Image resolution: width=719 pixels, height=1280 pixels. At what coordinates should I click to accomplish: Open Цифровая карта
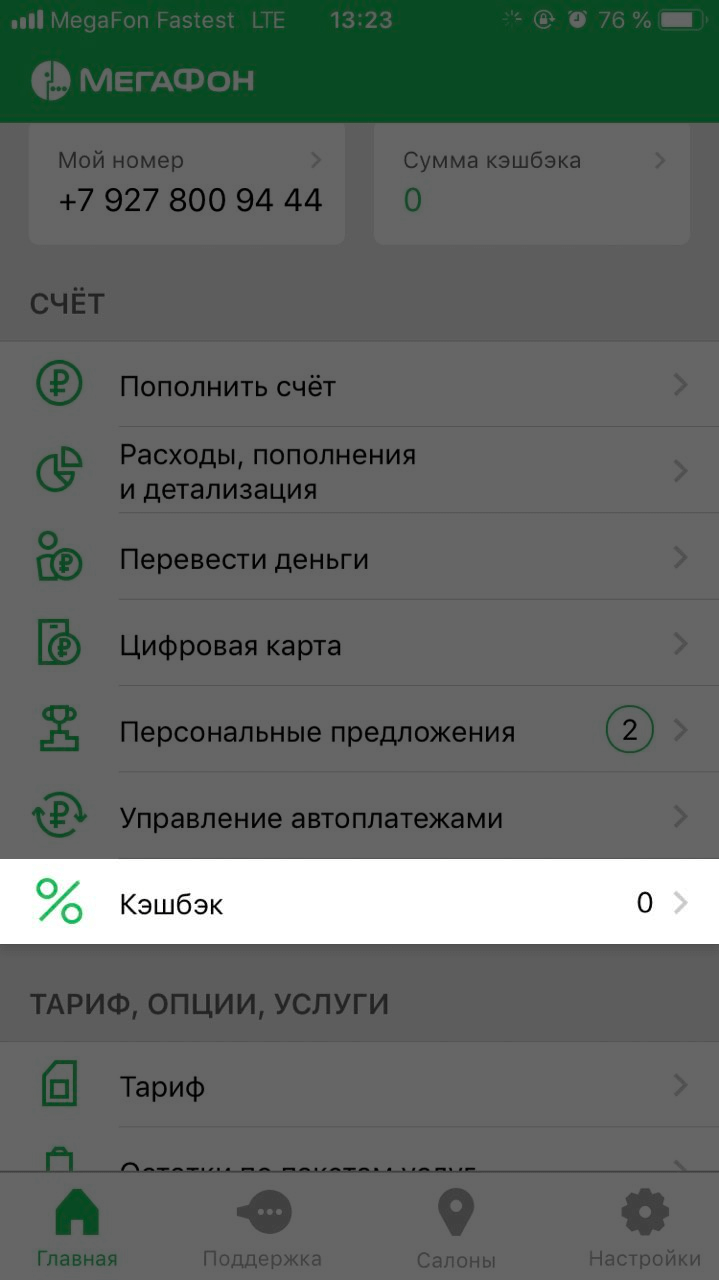359,645
